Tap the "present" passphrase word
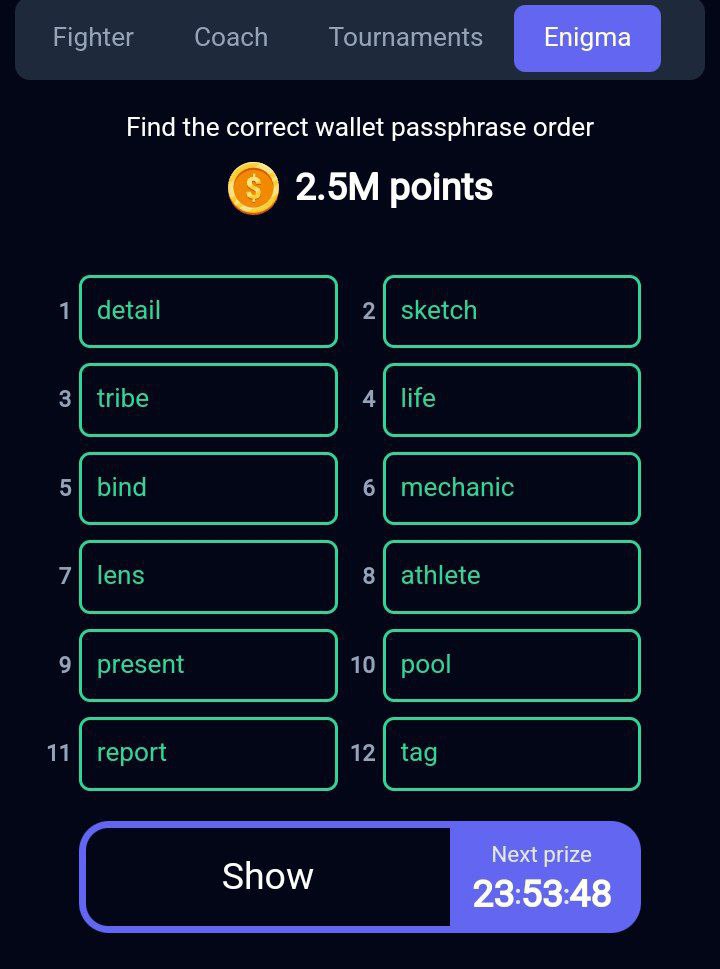This screenshot has width=720, height=969. 208,665
